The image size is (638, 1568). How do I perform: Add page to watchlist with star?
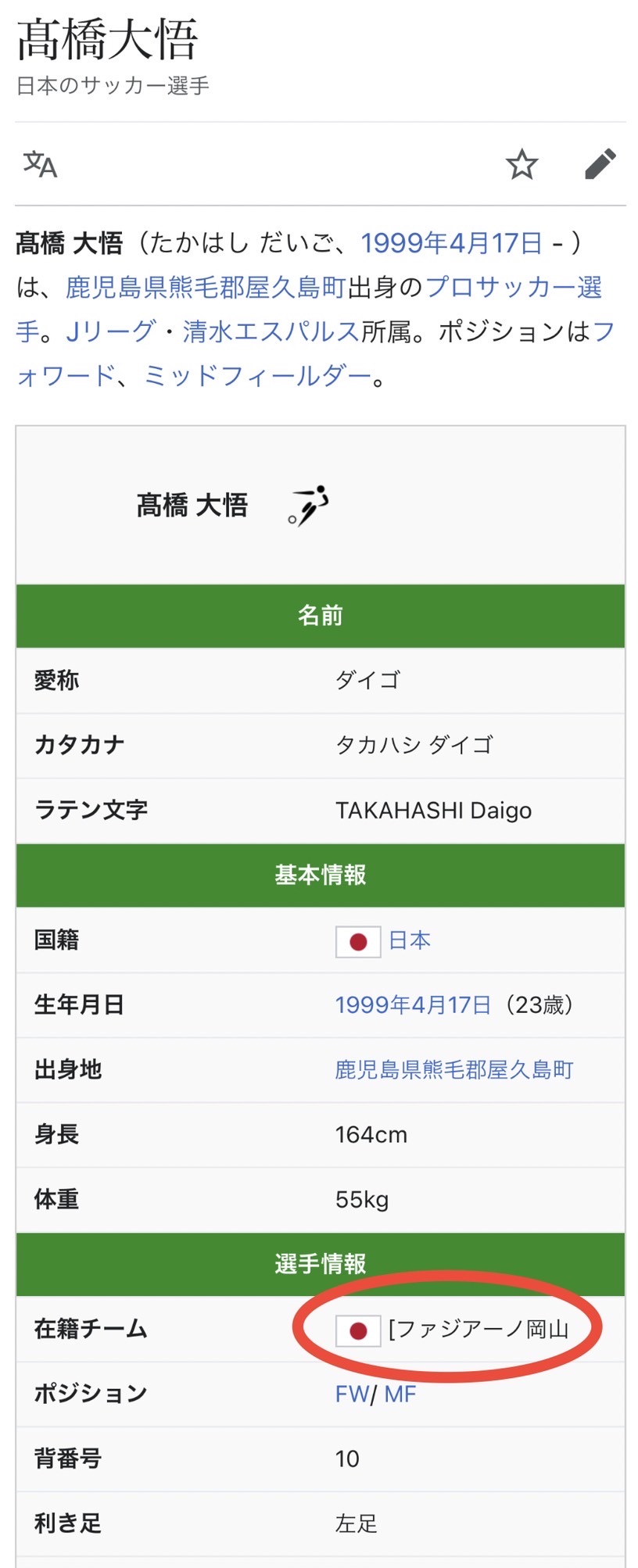522,164
